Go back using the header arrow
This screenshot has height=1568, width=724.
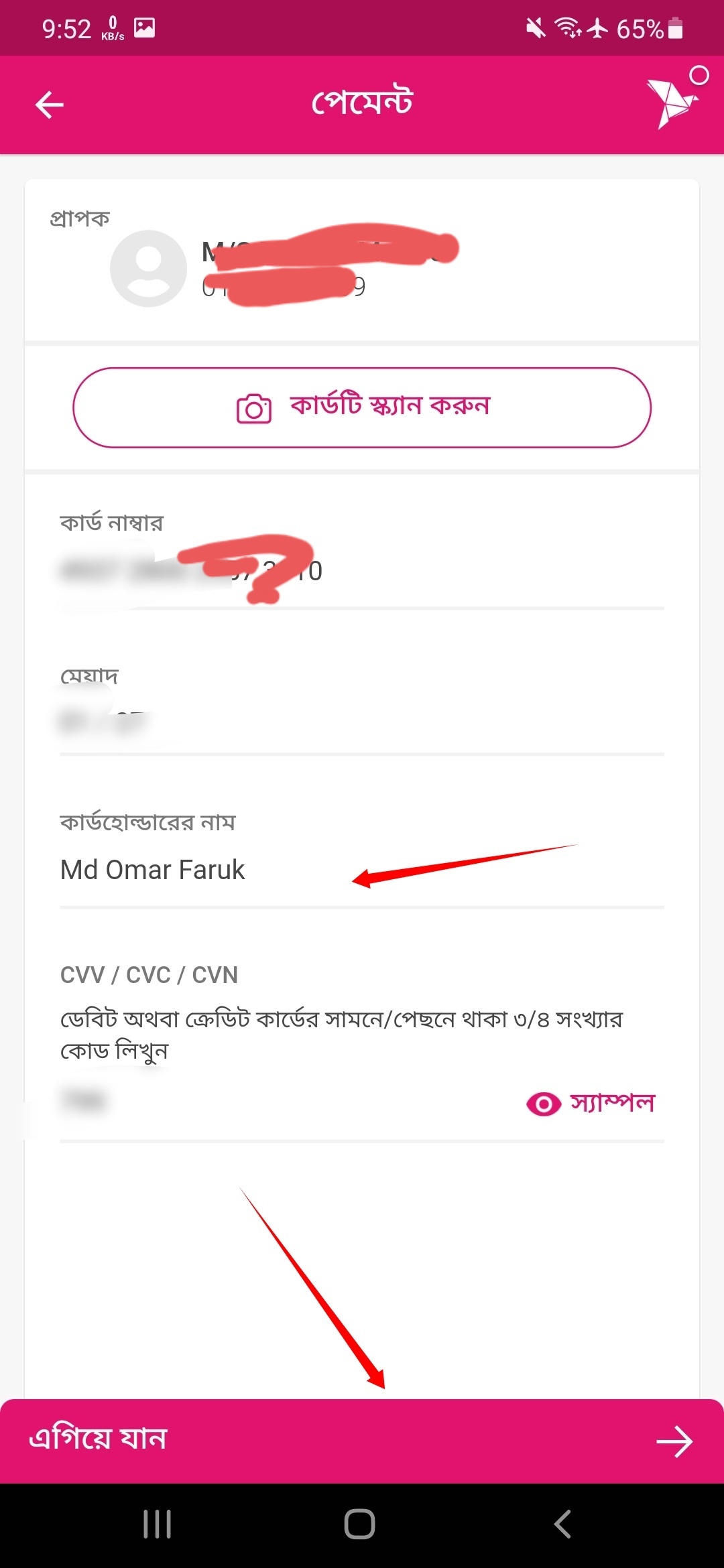(x=49, y=105)
